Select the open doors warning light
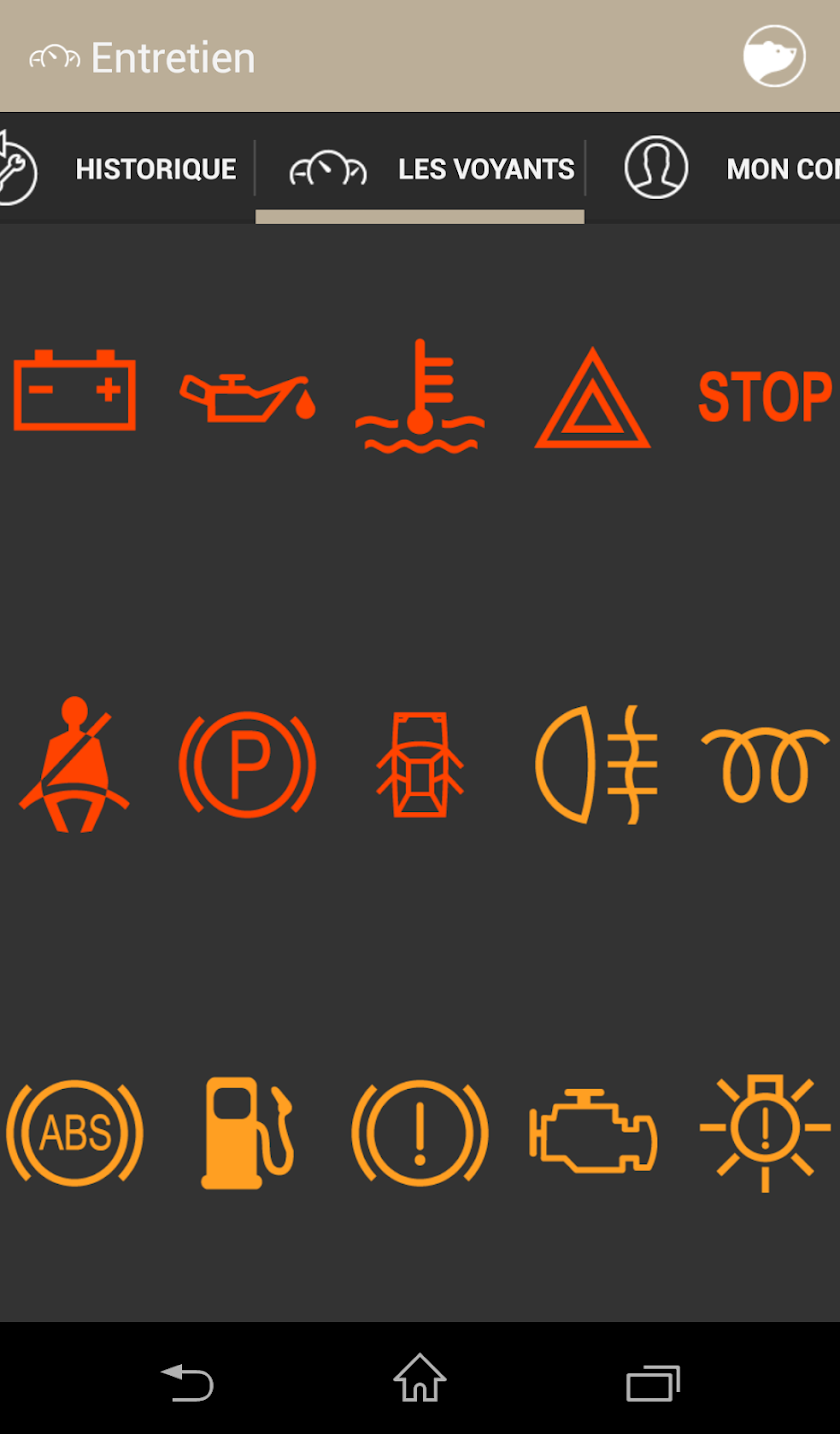The width and height of the screenshot is (840, 1434). point(420,765)
